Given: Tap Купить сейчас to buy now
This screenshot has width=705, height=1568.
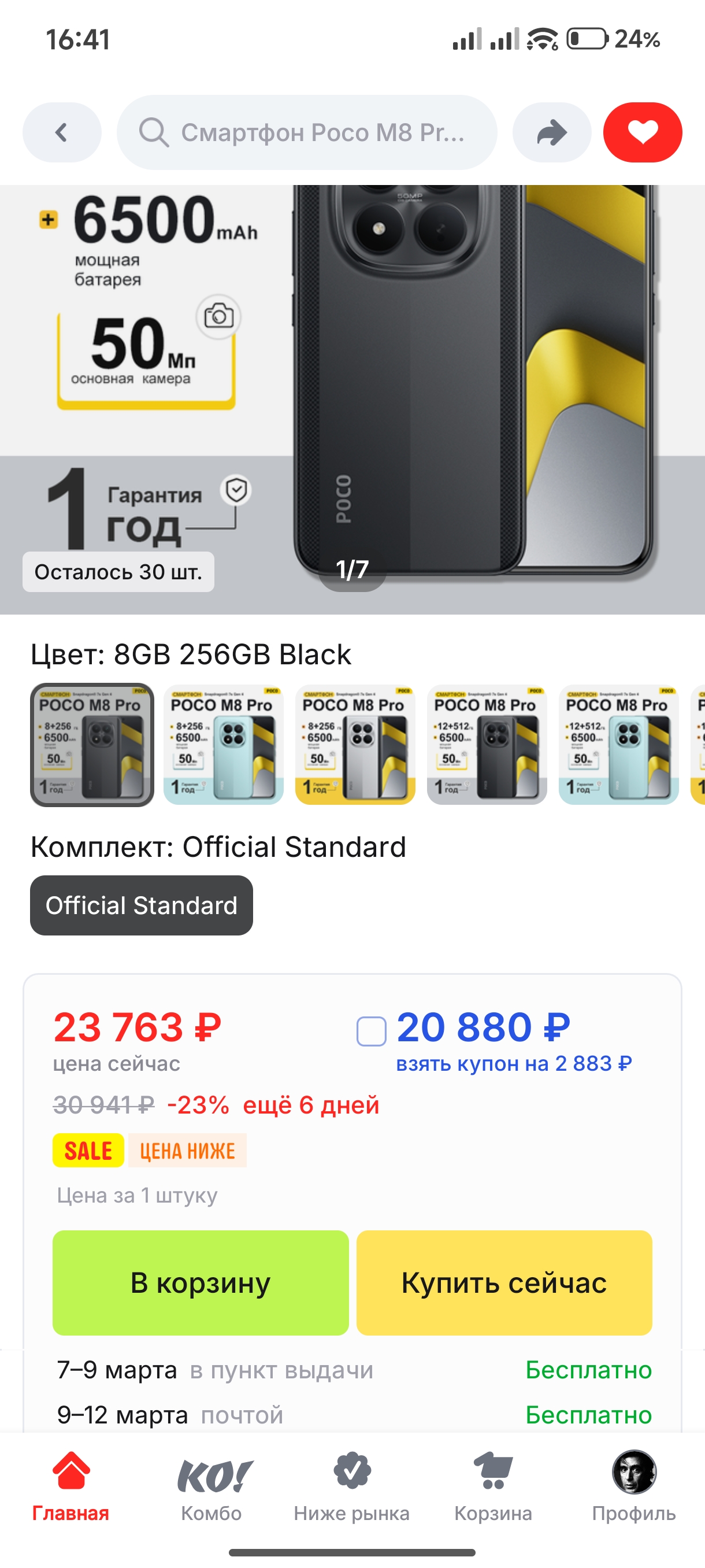Looking at the screenshot, I should [x=504, y=1282].
